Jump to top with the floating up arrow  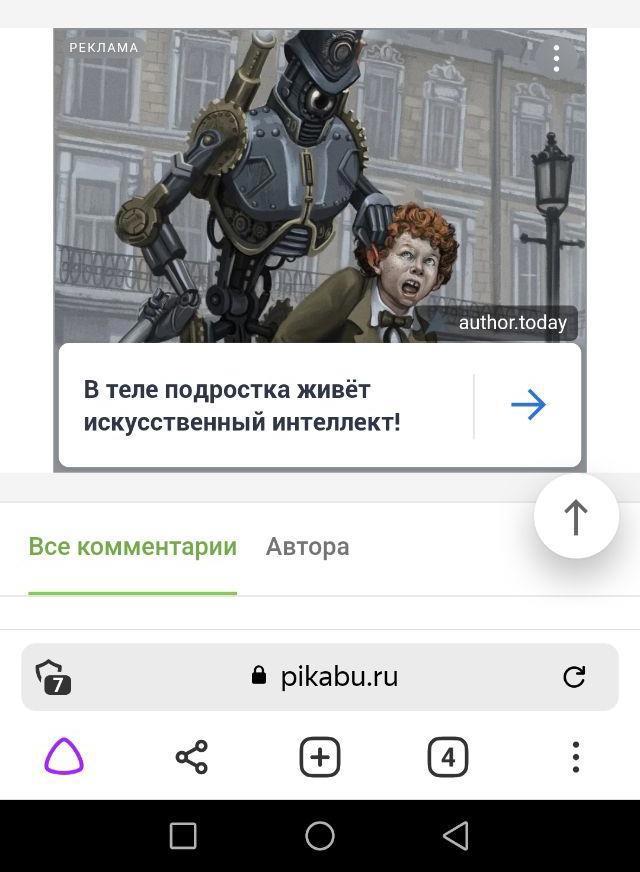tap(576, 517)
